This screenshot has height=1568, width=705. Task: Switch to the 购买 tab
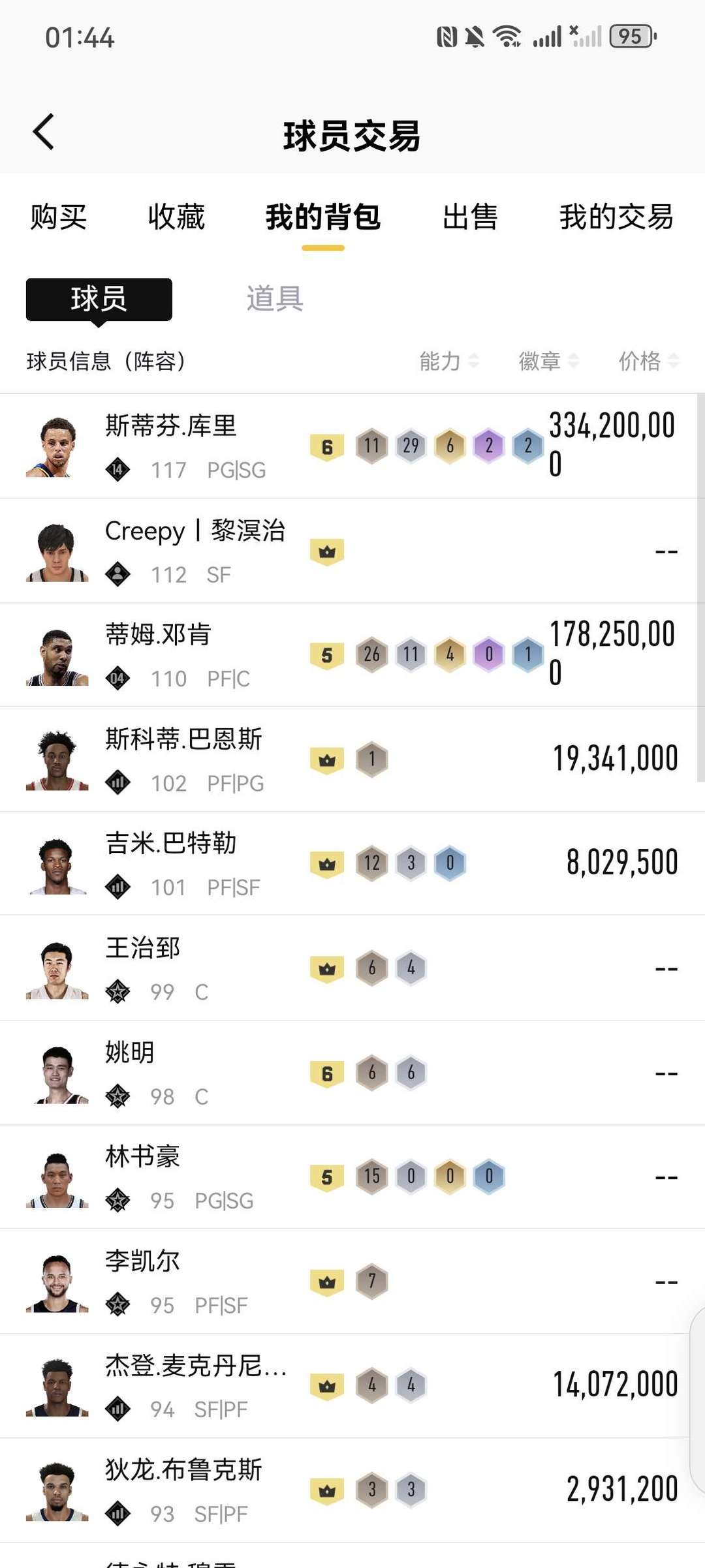[59, 217]
